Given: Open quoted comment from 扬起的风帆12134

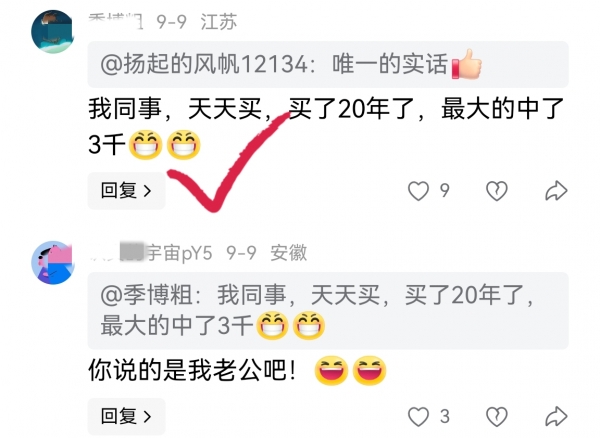Looking at the screenshot, I should 328,65.
